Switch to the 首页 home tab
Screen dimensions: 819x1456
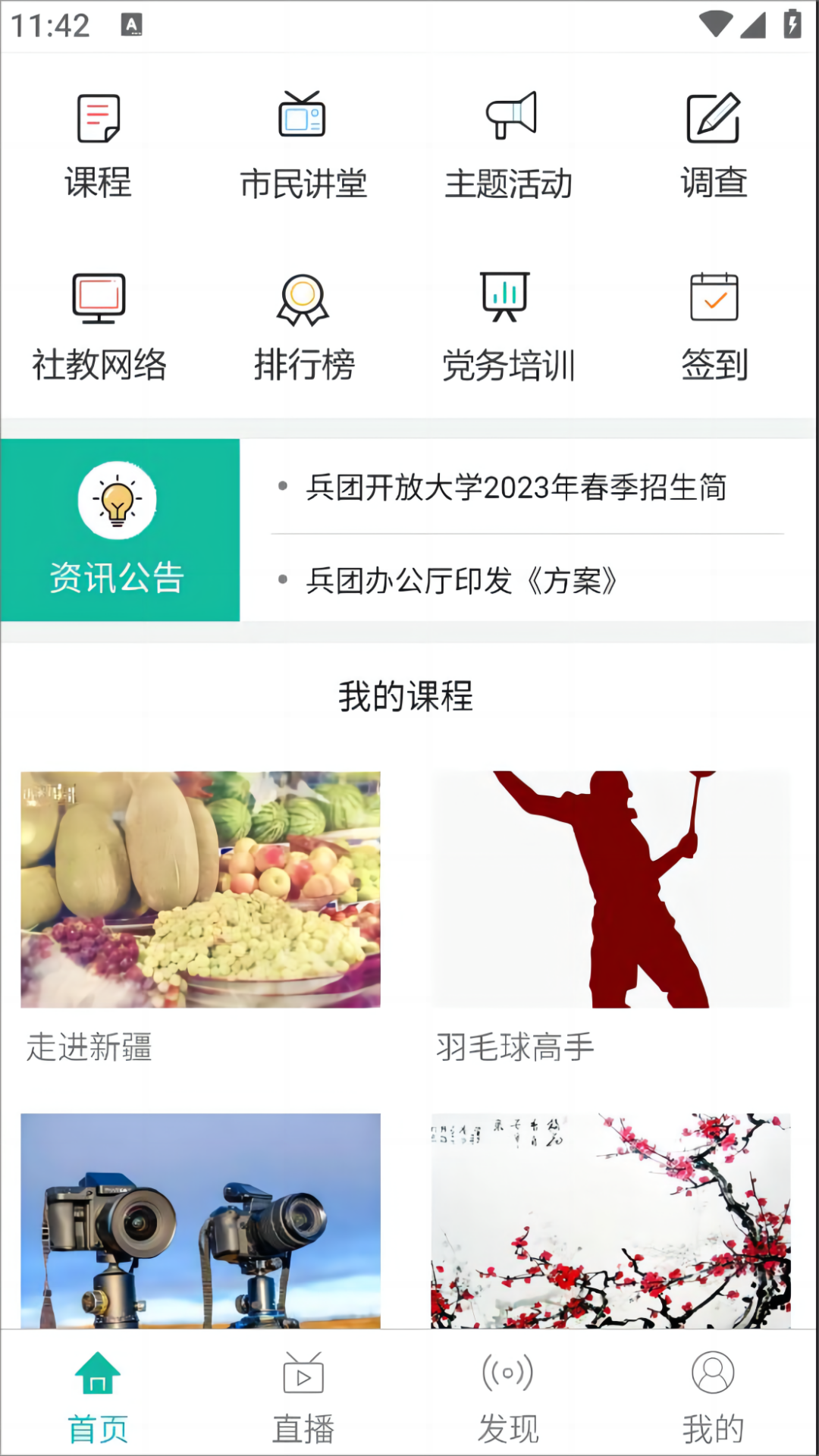[x=99, y=1399]
